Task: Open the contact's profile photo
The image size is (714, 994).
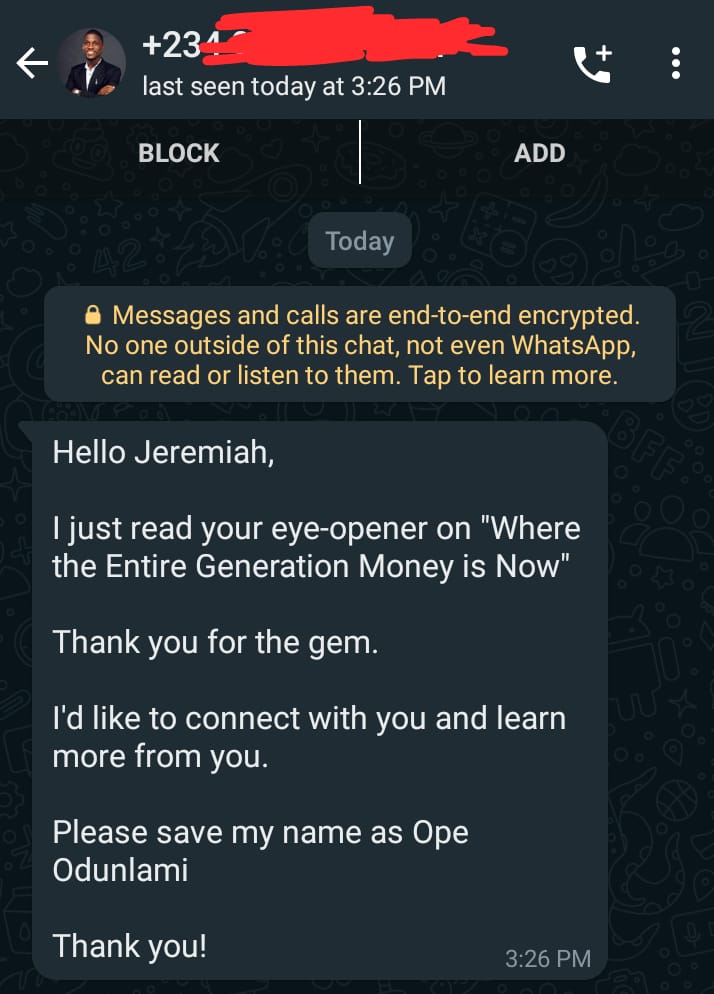Action: (x=91, y=63)
